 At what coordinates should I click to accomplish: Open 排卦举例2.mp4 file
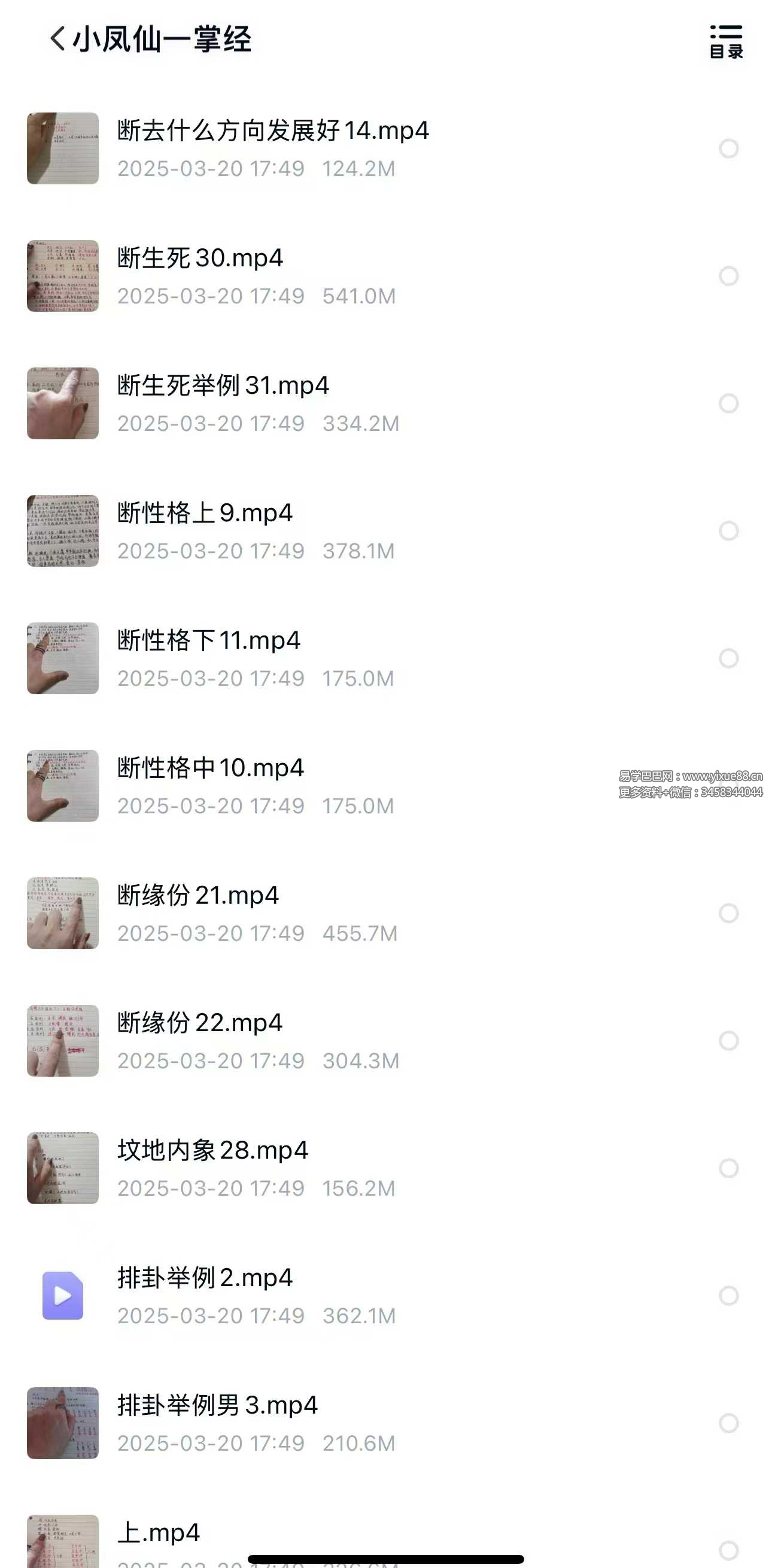[x=205, y=1278]
